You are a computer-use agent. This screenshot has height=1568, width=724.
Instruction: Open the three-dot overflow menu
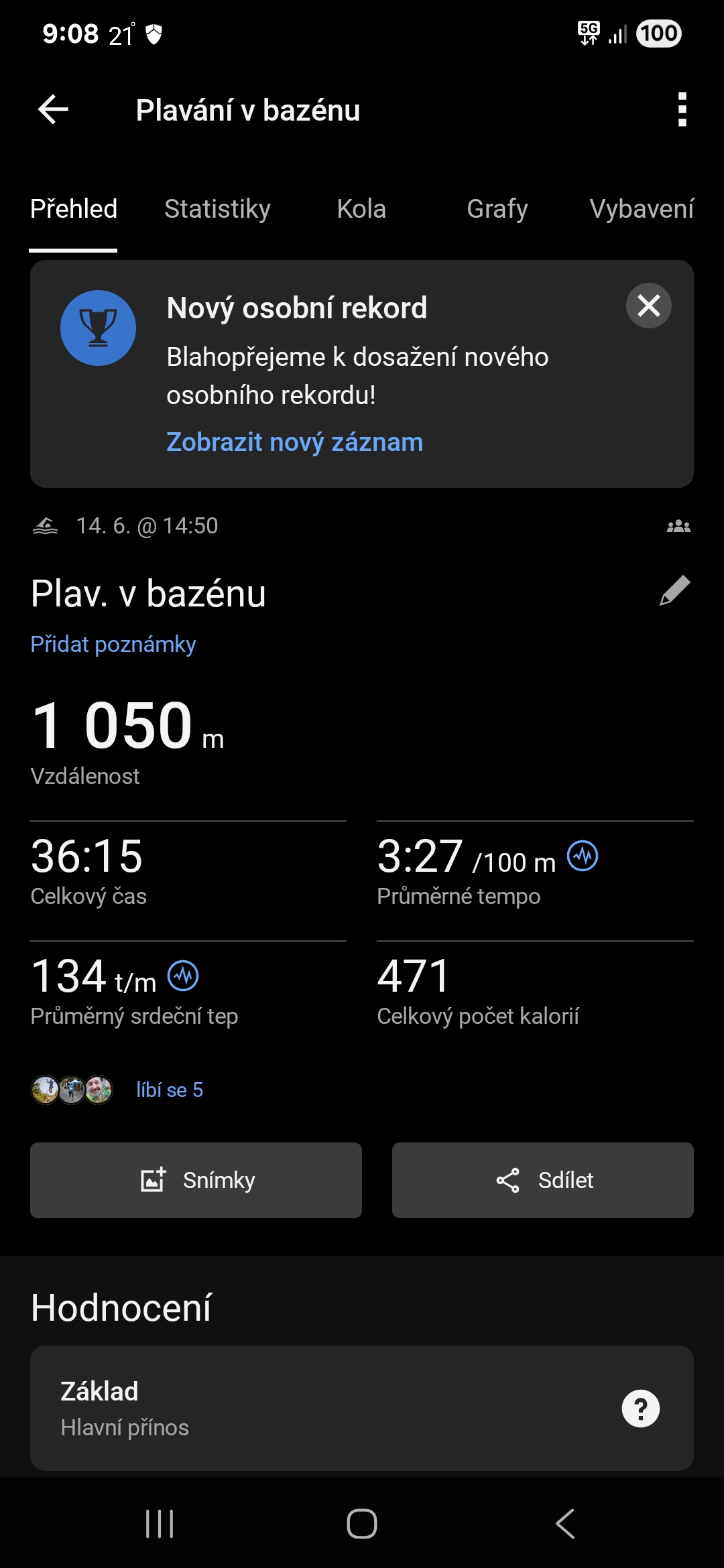(682, 110)
